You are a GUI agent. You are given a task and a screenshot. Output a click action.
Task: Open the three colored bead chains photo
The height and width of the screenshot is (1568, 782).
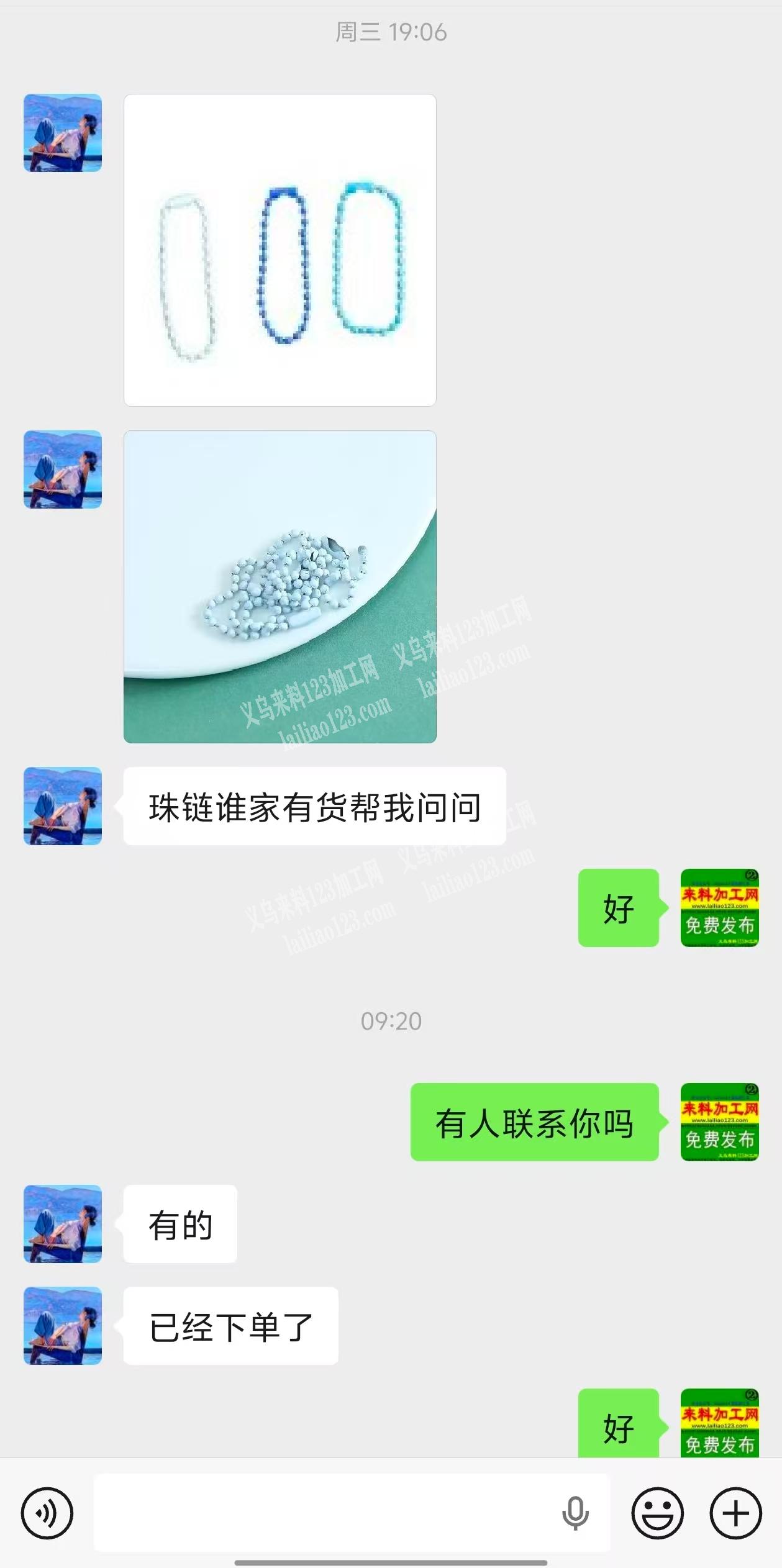[280, 250]
